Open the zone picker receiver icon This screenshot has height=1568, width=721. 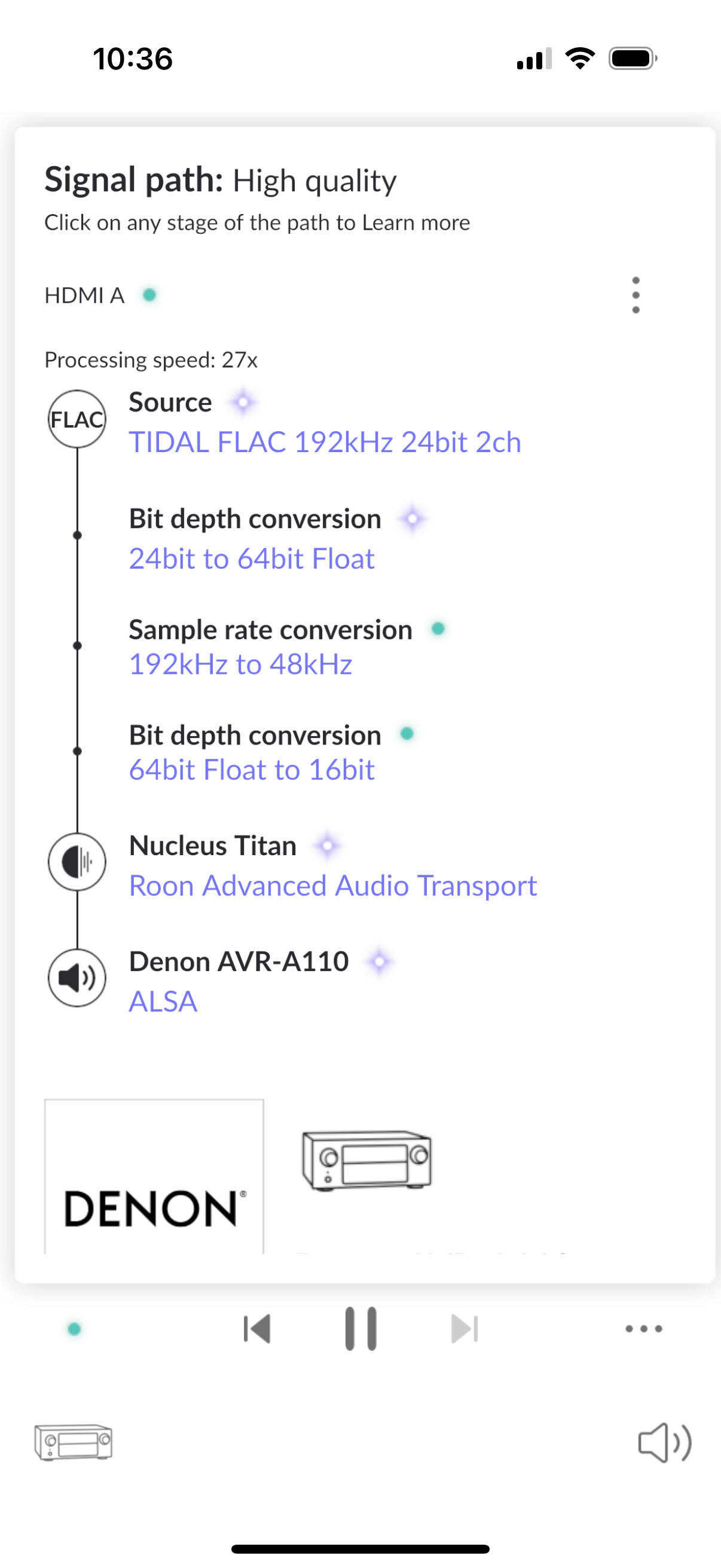73,1442
